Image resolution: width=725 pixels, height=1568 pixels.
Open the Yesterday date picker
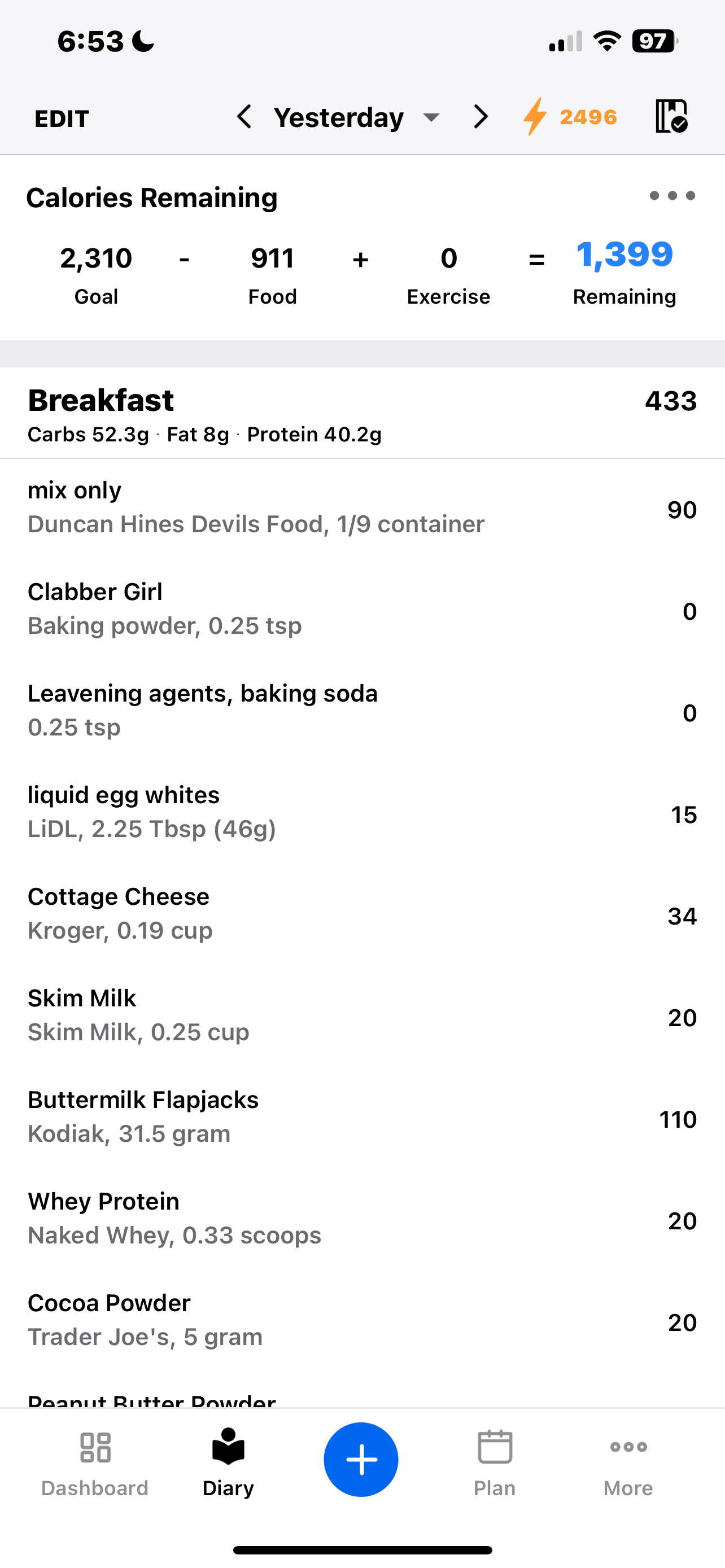[356, 117]
